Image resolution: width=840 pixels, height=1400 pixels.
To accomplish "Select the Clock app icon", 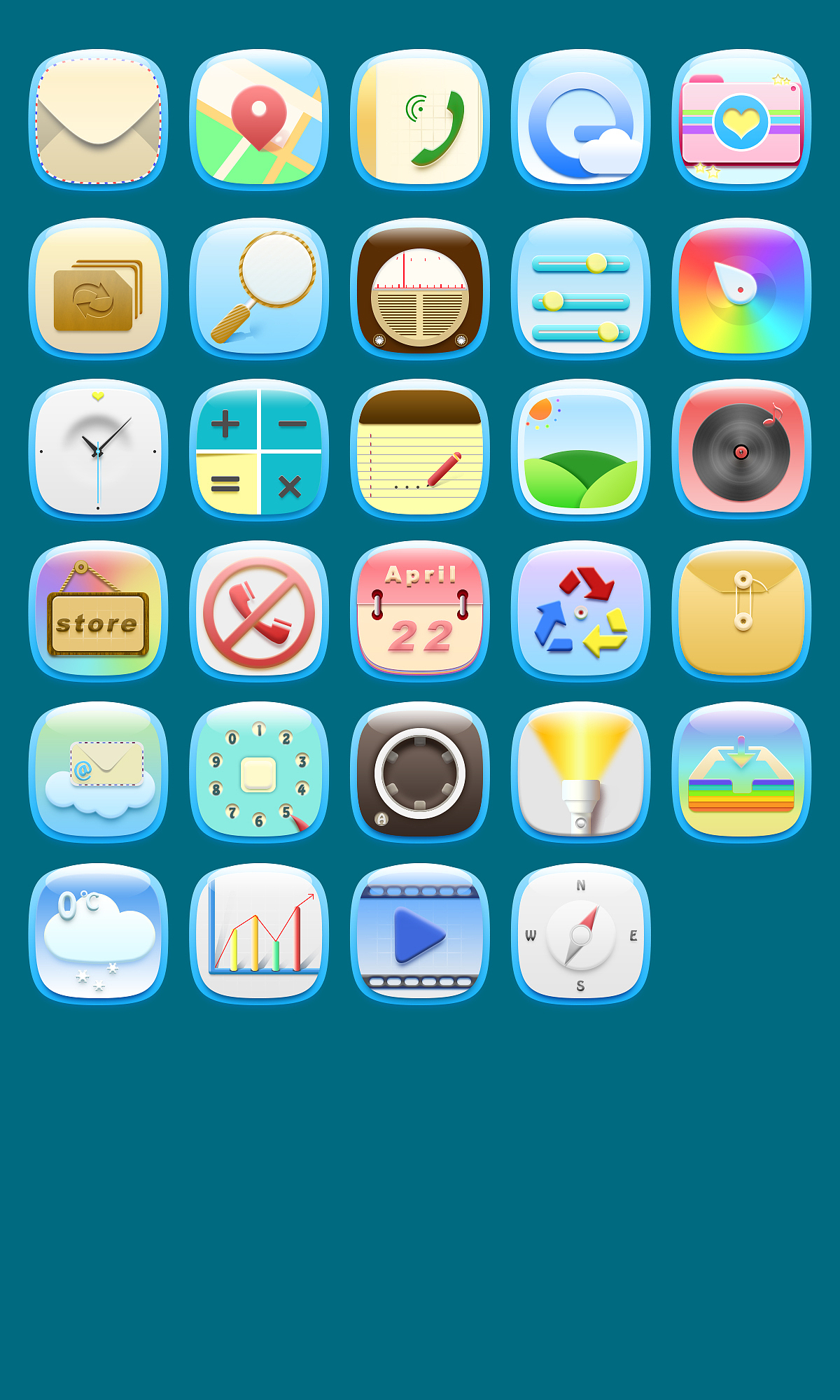I will [98, 451].
